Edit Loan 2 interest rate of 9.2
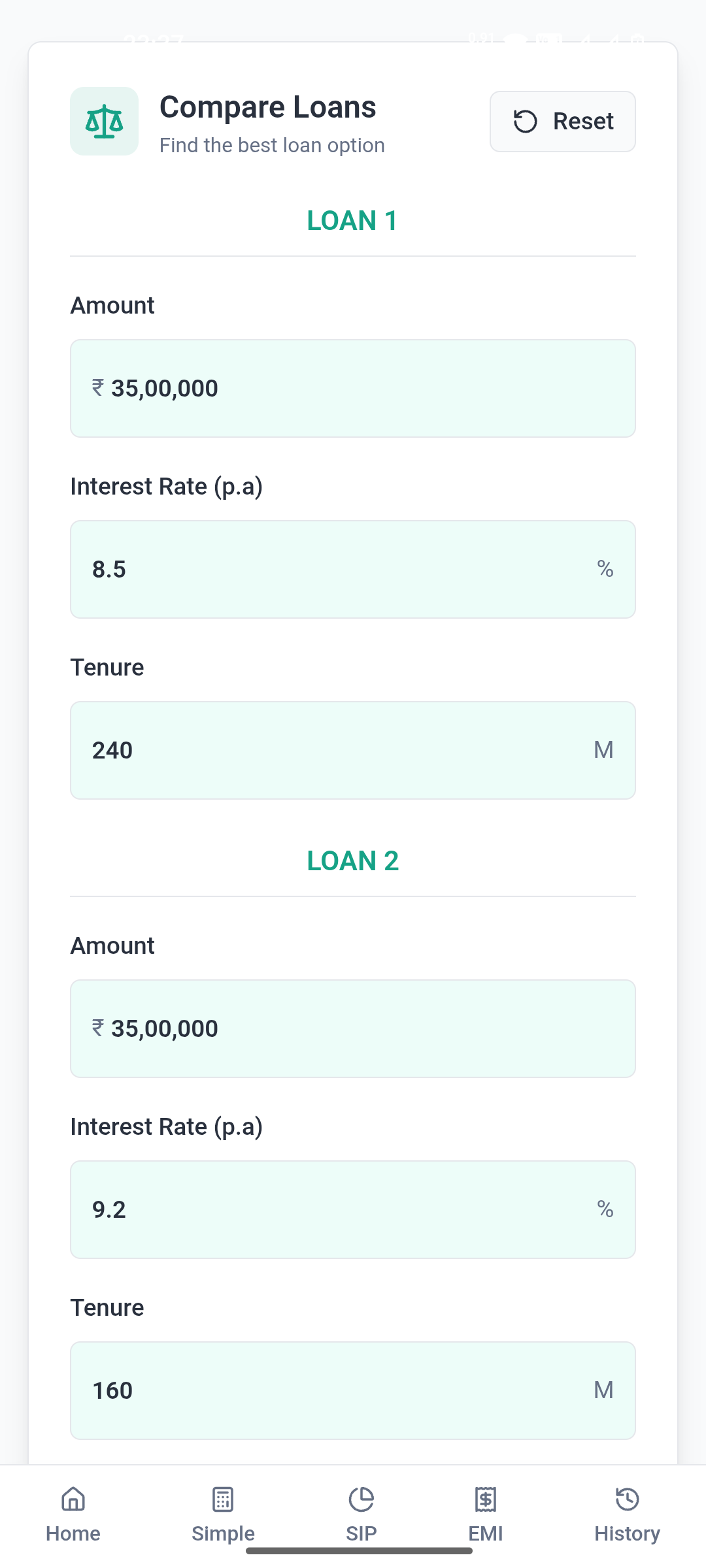Screen dimensions: 706x1568 [353, 1209]
